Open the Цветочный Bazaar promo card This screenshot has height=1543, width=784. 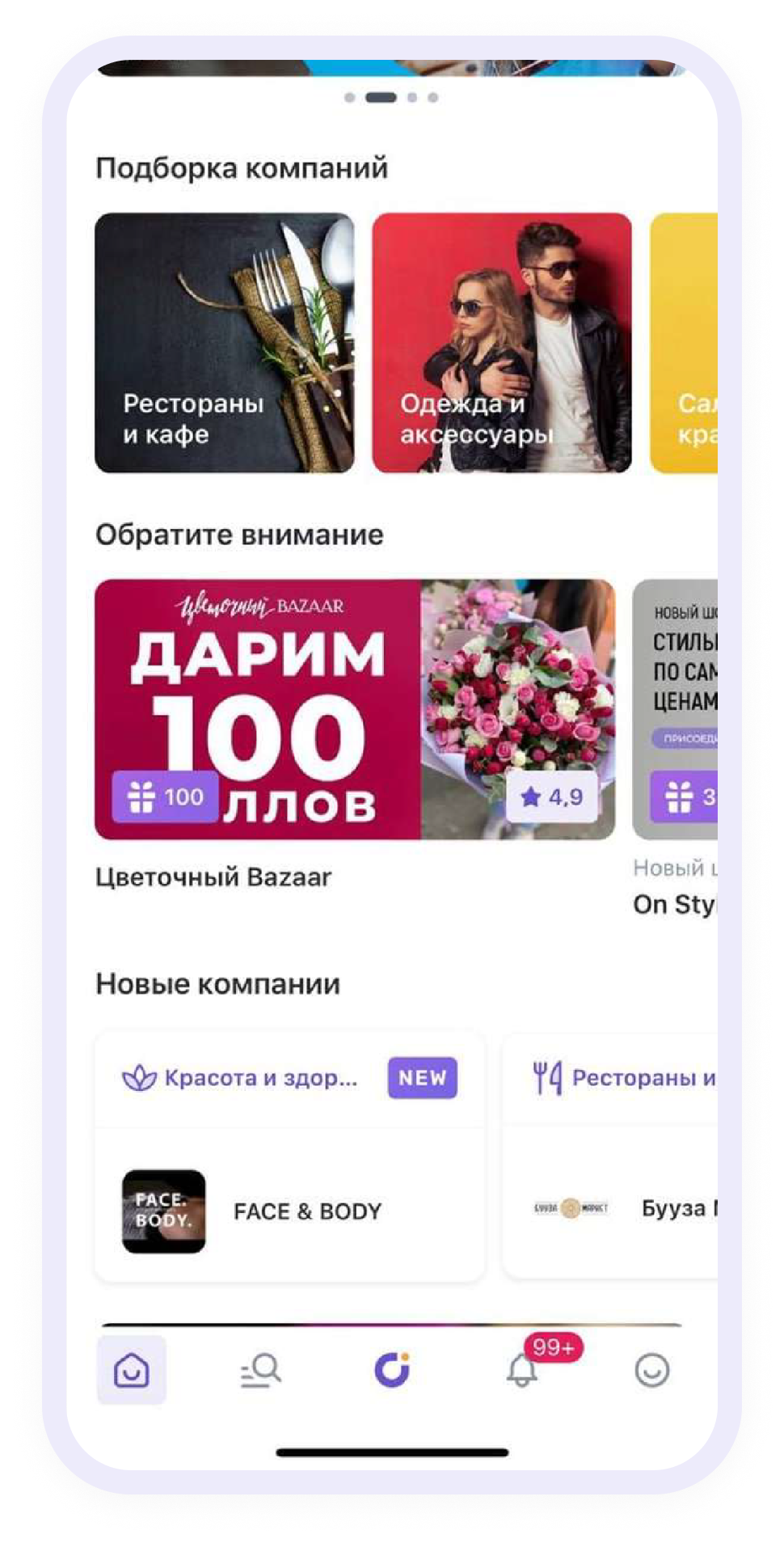[x=354, y=709]
